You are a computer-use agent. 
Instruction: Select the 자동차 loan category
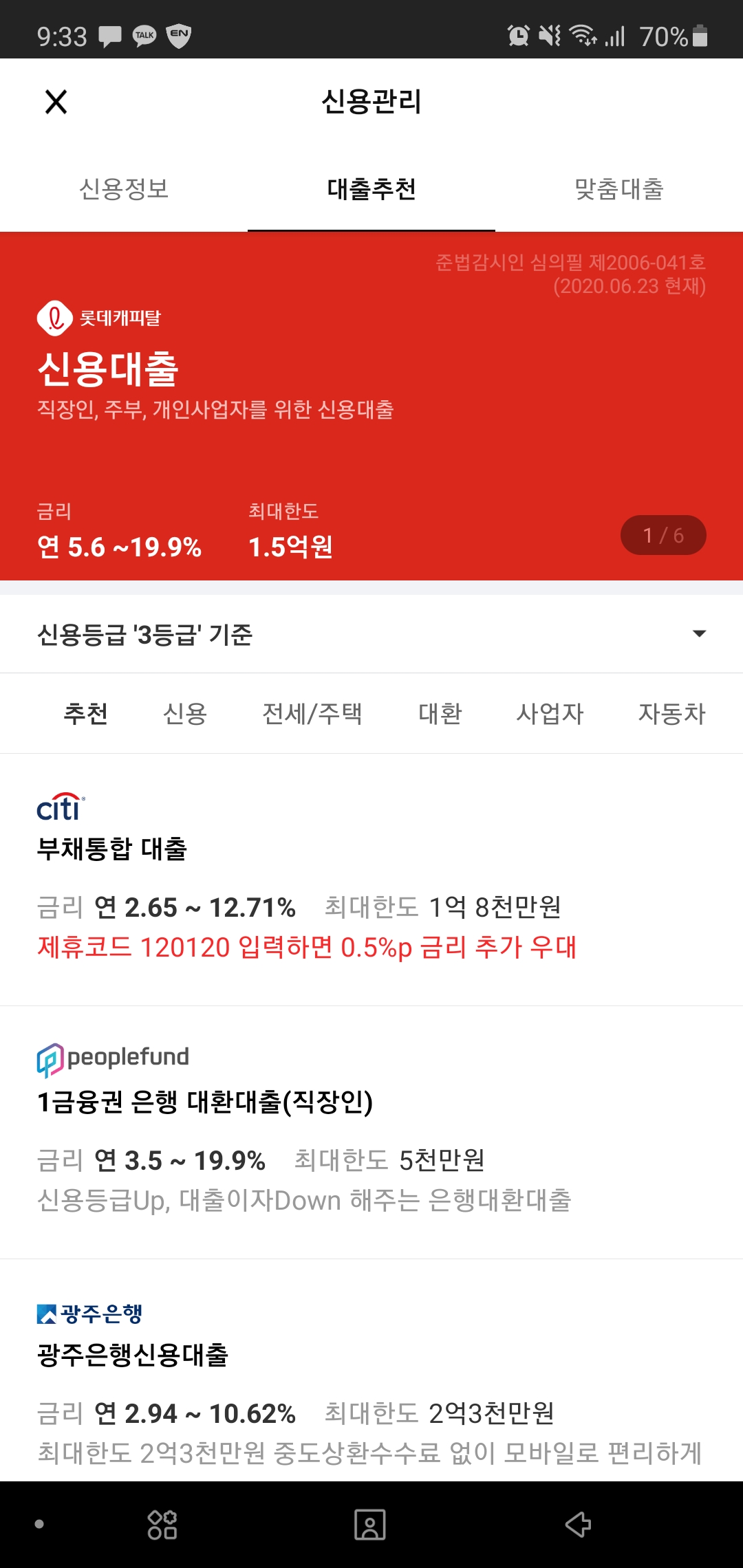pyautogui.click(x=671, y=713)
